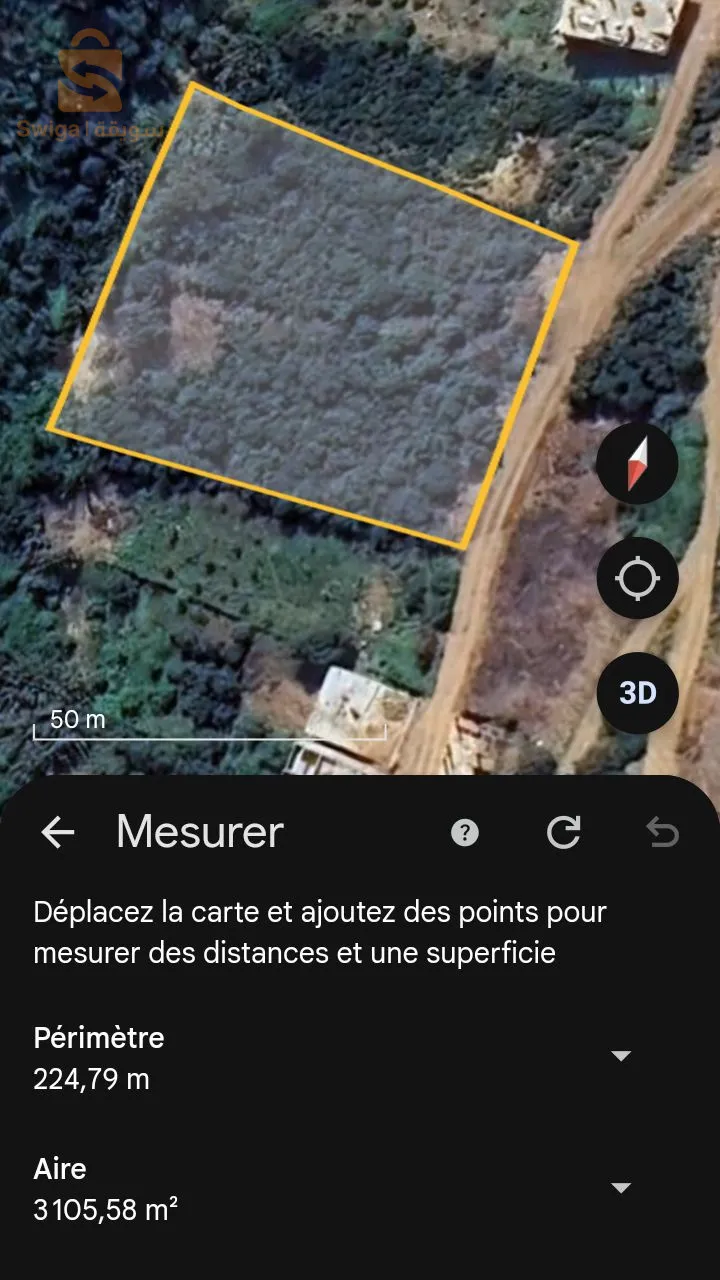Viewport: 720px width, 1280px height.
Task: Tap the compass to reorient north
Action: pos(637,464)
